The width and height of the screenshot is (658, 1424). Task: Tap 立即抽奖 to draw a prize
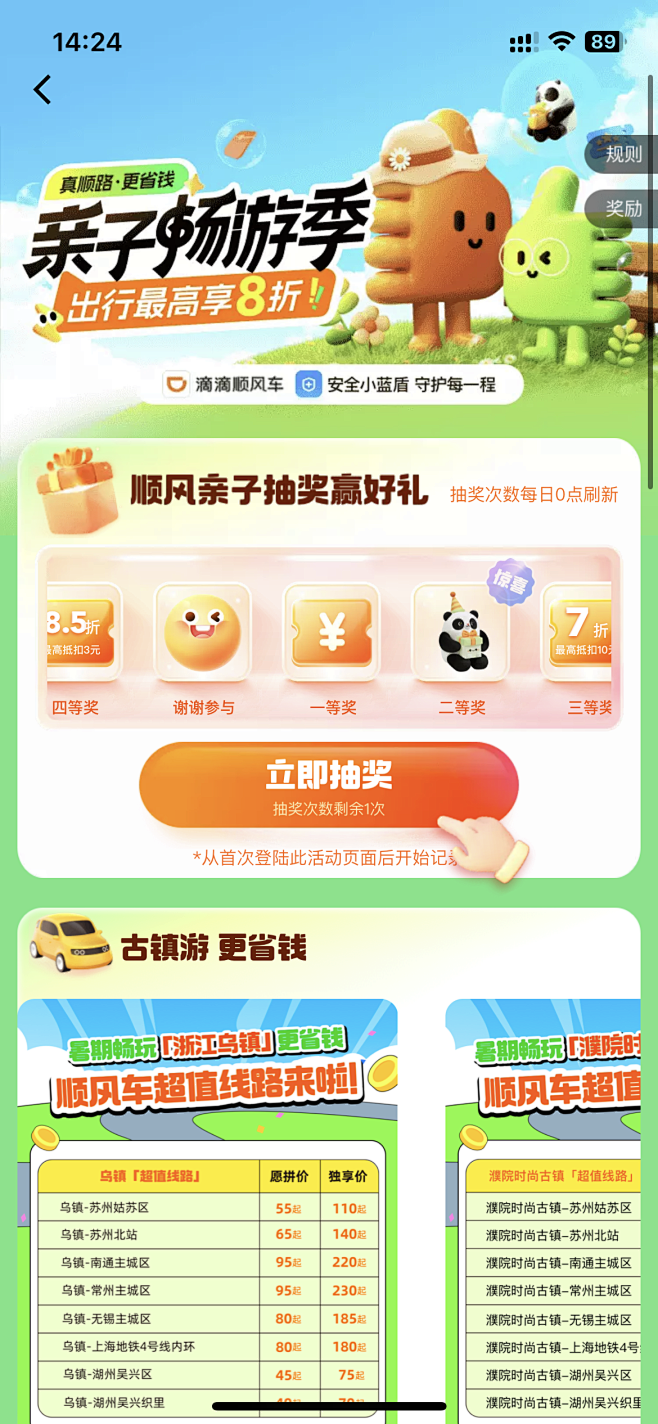tap(328, 785)
